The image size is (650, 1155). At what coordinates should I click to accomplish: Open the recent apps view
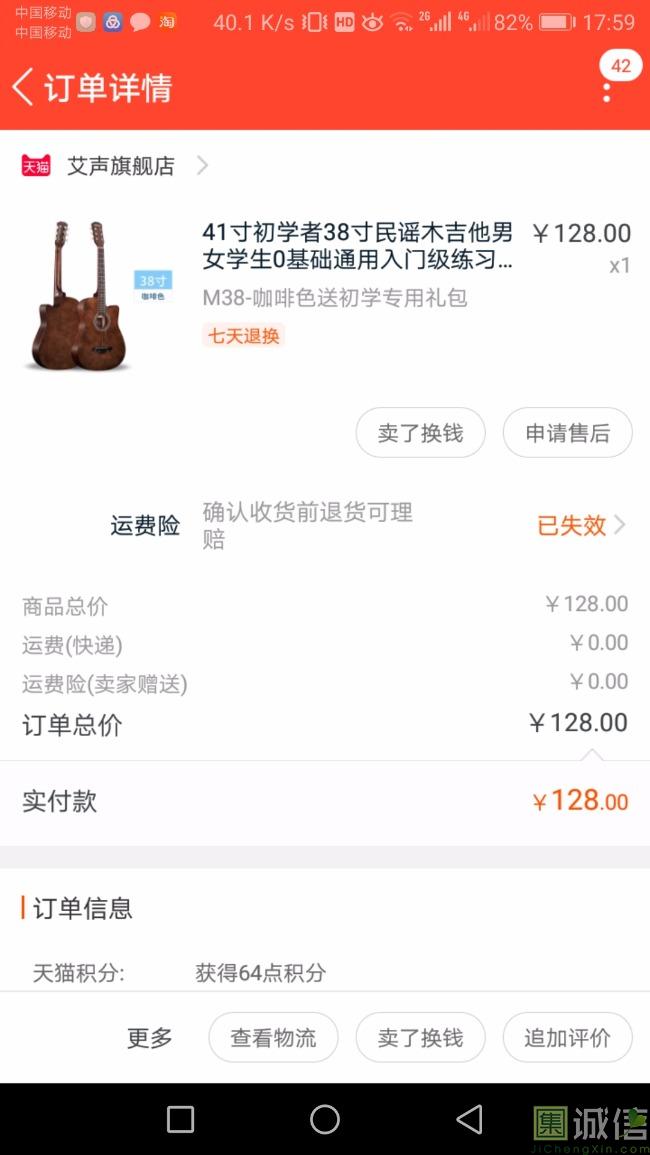180,1119
